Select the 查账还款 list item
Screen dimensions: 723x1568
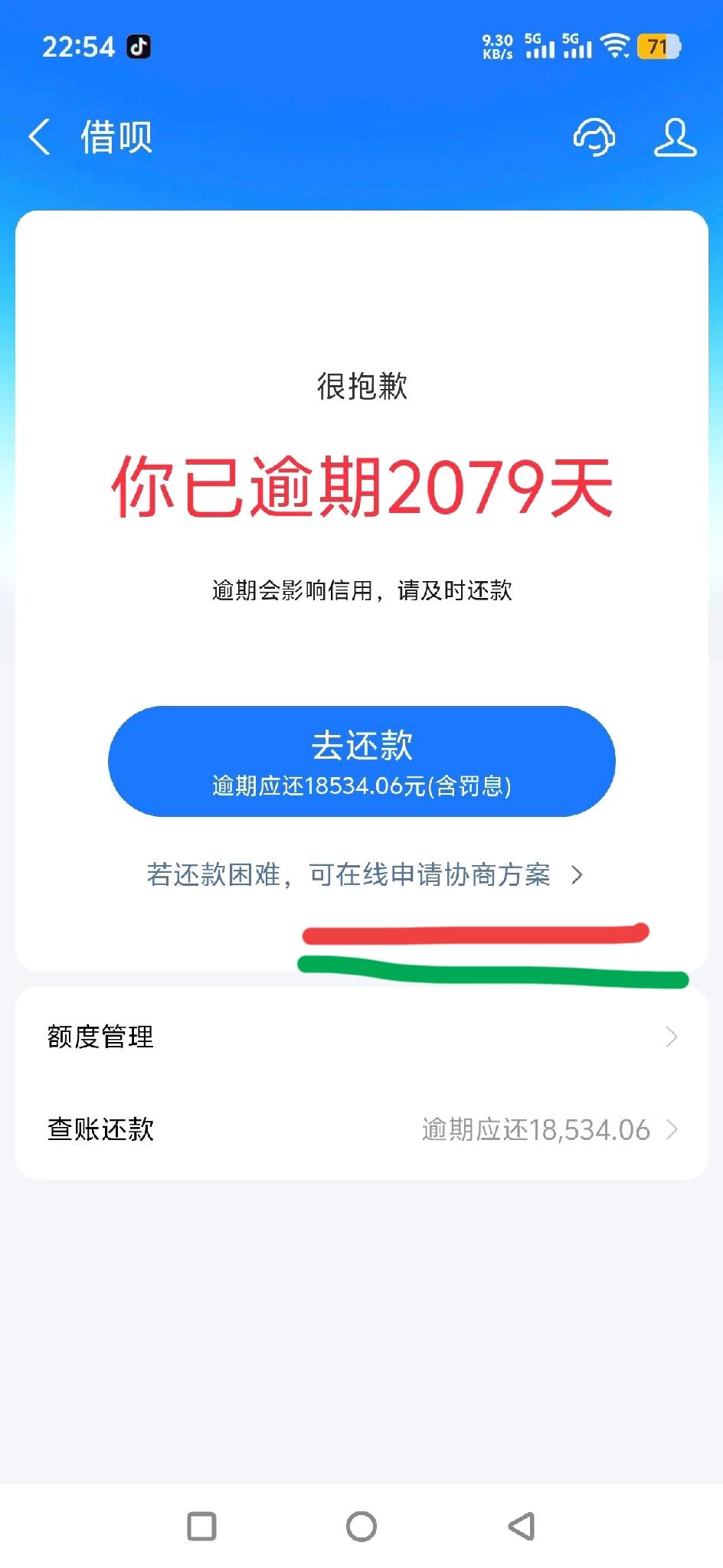(x=100, y=1129)
